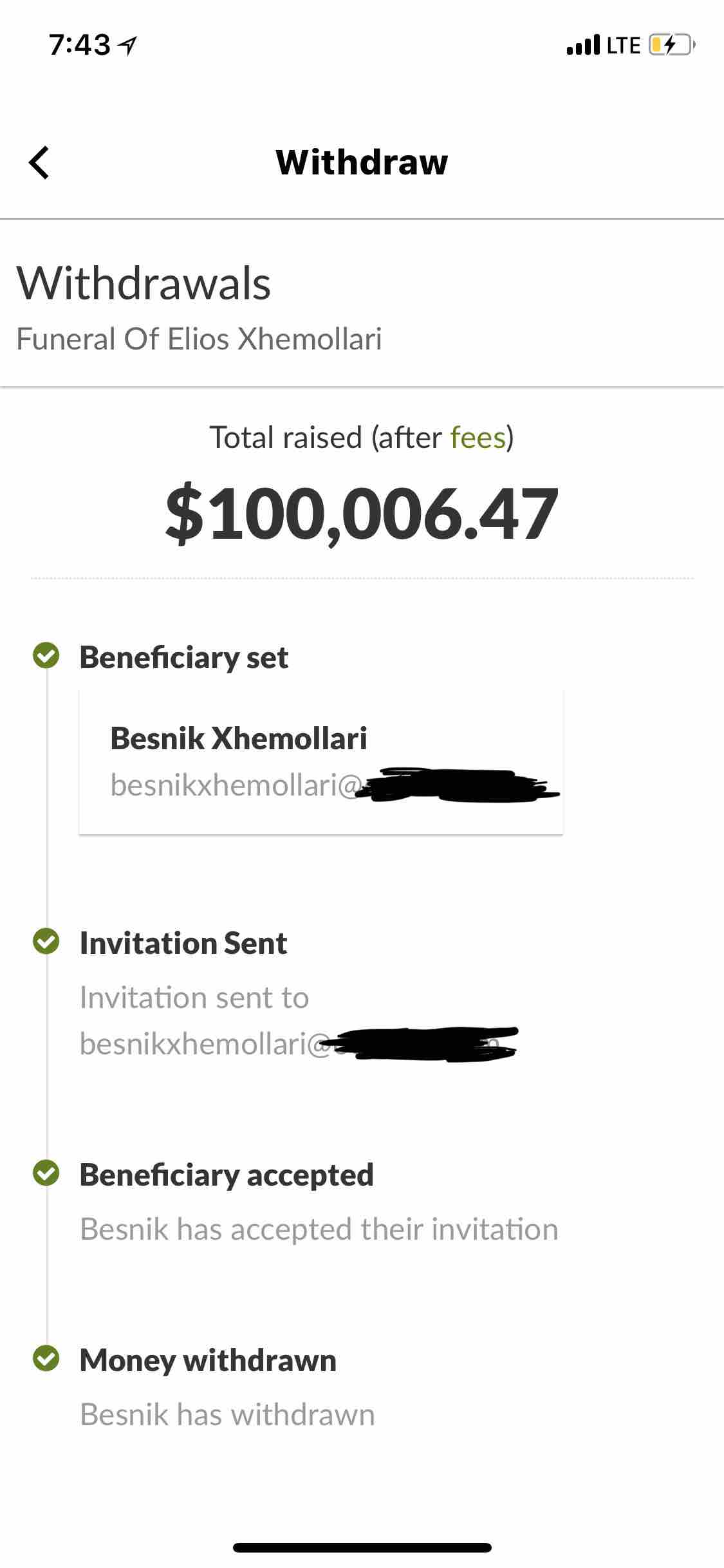Open the green fees link
This screenshot has width=724, height=1568.
(478, 438)
